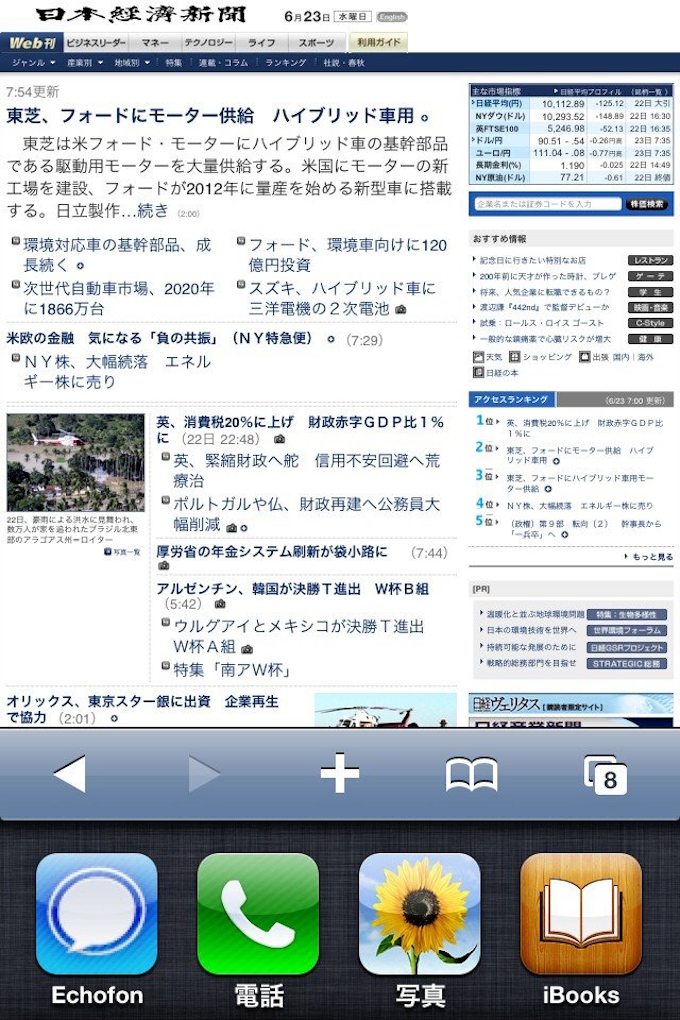Tap the English button near the date
680x1020 pixels.
click(392, 17)
